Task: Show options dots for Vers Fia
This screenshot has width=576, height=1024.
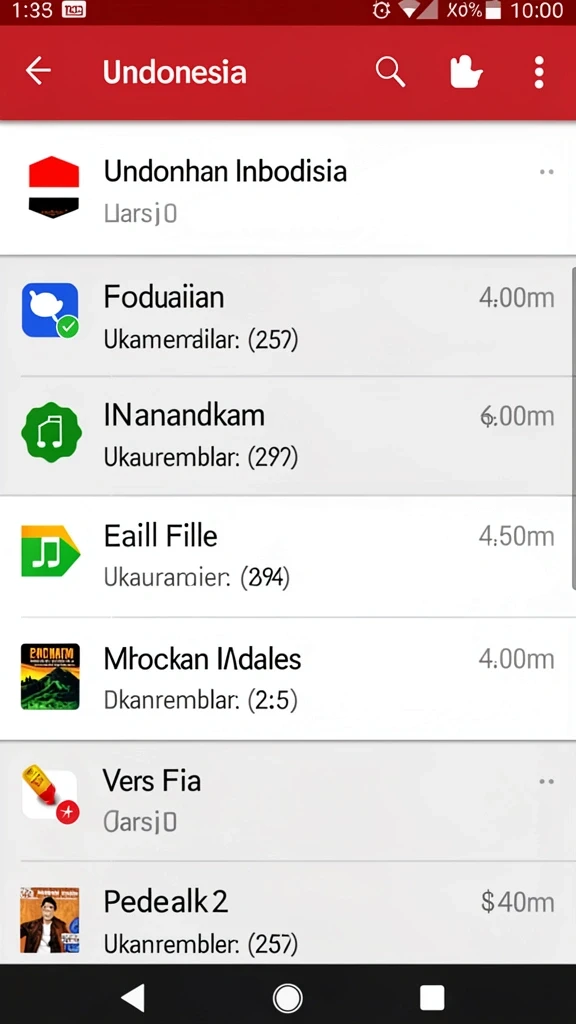Action: point(547,781)
